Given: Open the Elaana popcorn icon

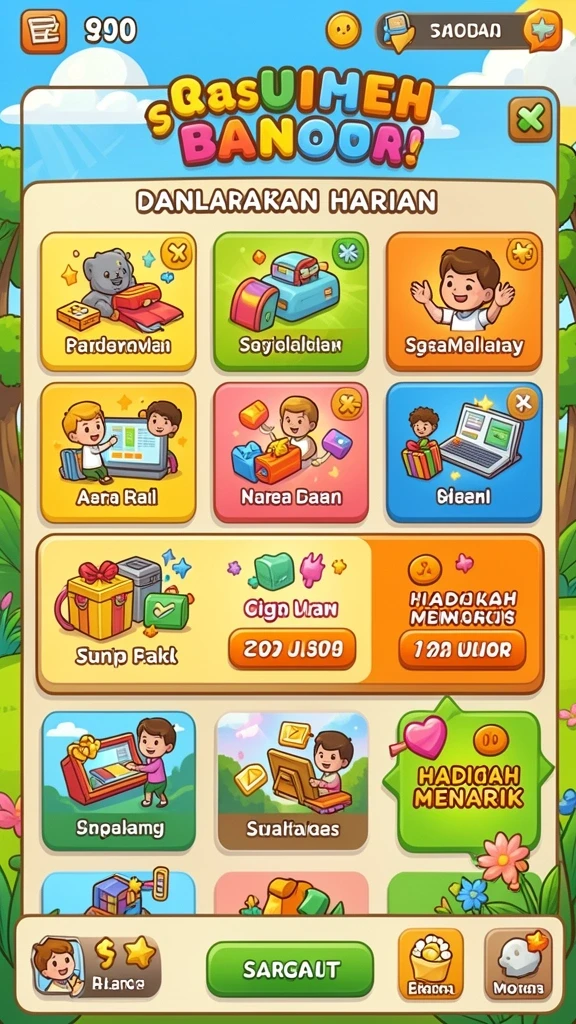Looking at the screenshot, I should [x=430, y=964].
